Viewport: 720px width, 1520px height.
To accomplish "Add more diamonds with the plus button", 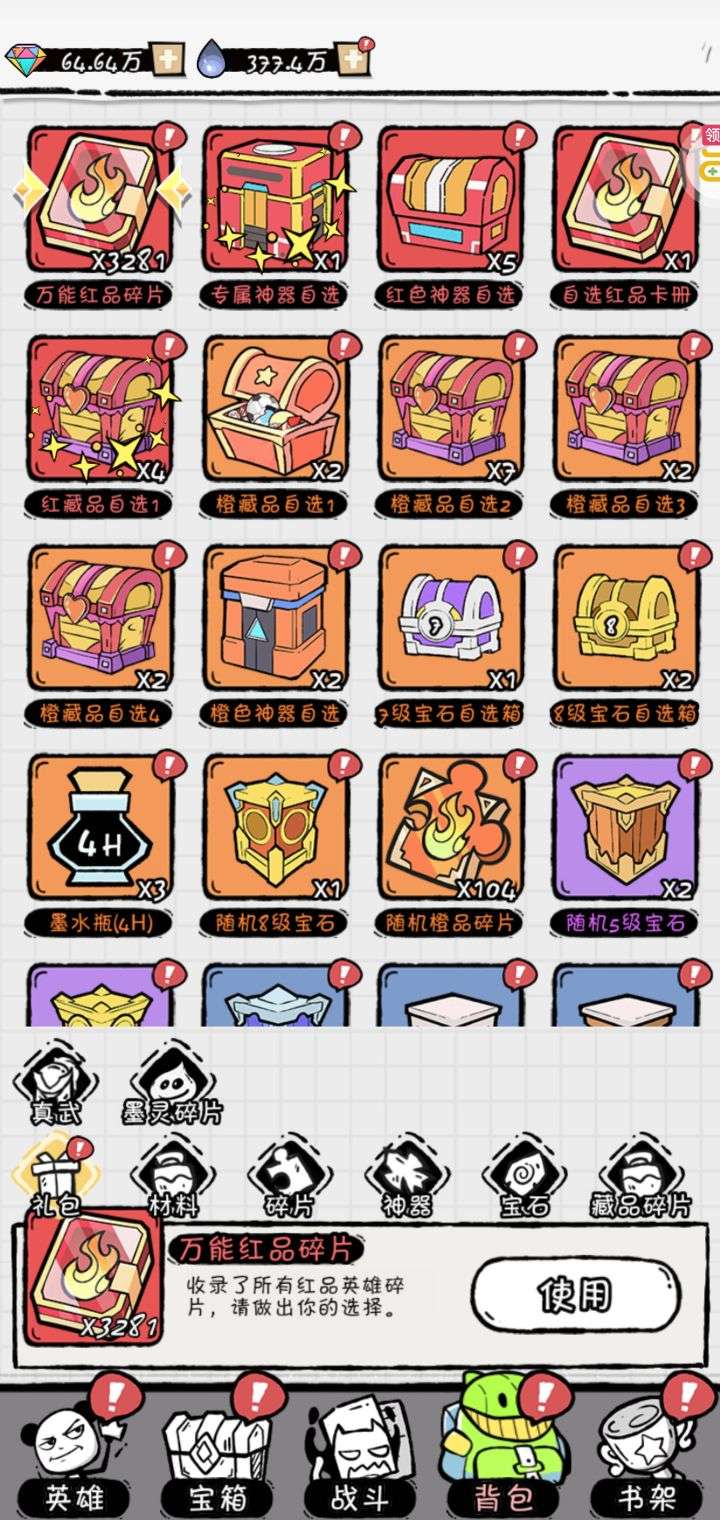I will click(167, 59).
